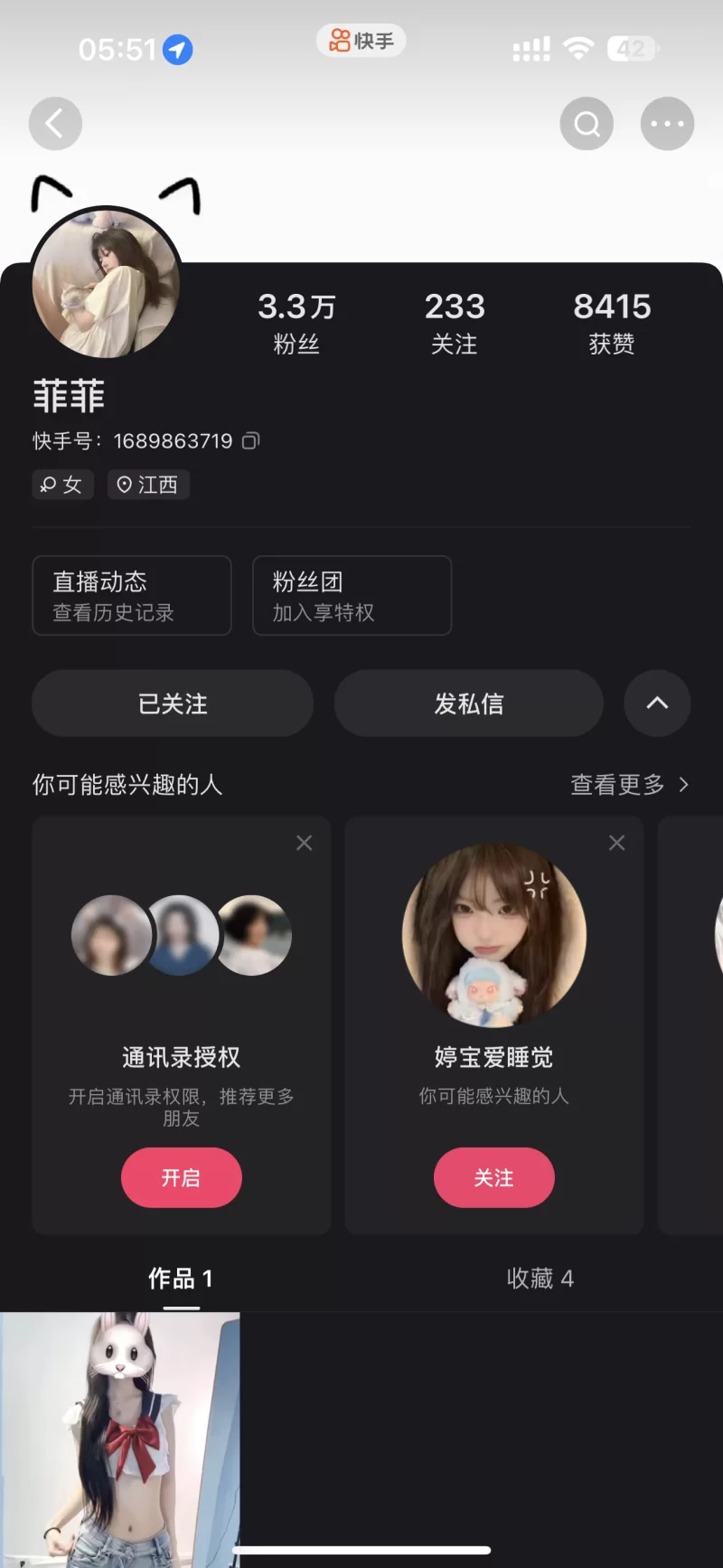Go back using the top-left arrow
The width and height of the screenshot is (723, 1568).
(55, 124)
